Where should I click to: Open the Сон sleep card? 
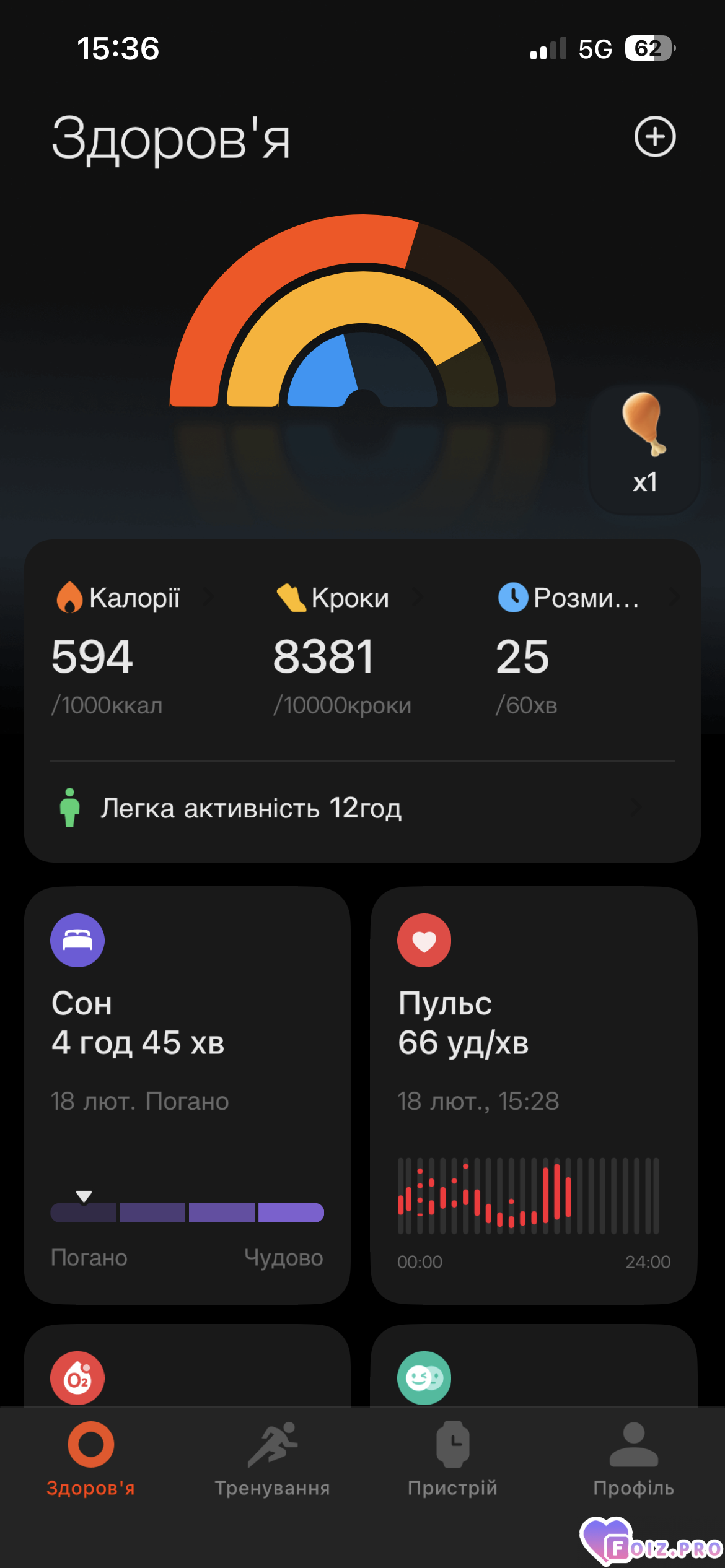tap(187, 1095)
